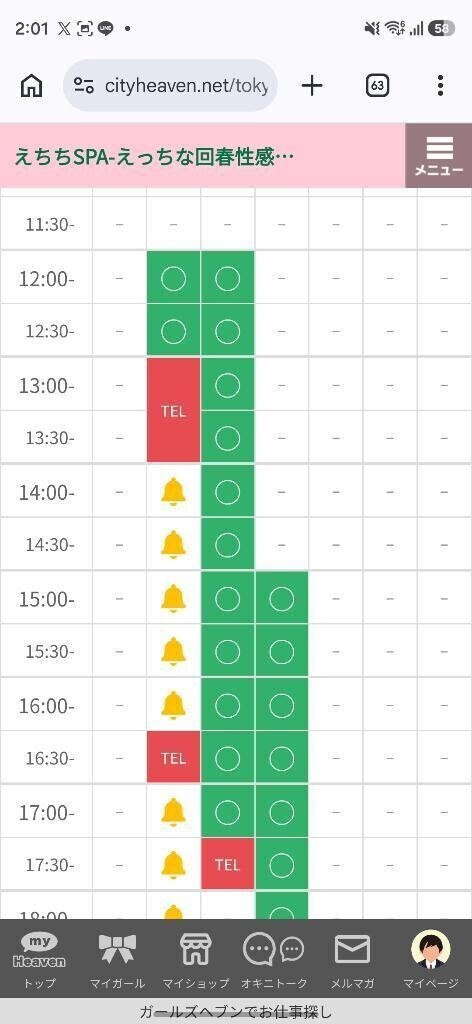This screenshot has height=1024, width=472.
Task: Open the メルマガ tab
Action: coord(353,959)
